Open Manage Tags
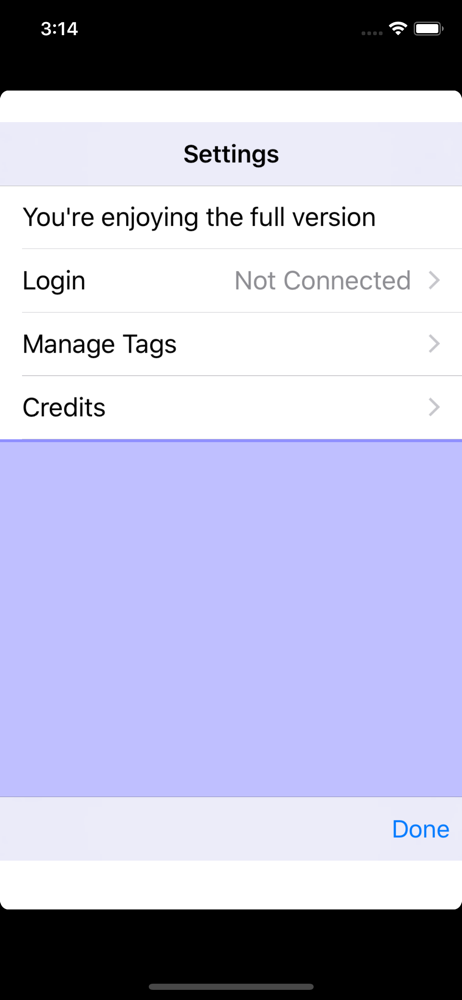This screenshot has height=1000, width=462. [x=231, y=344]
